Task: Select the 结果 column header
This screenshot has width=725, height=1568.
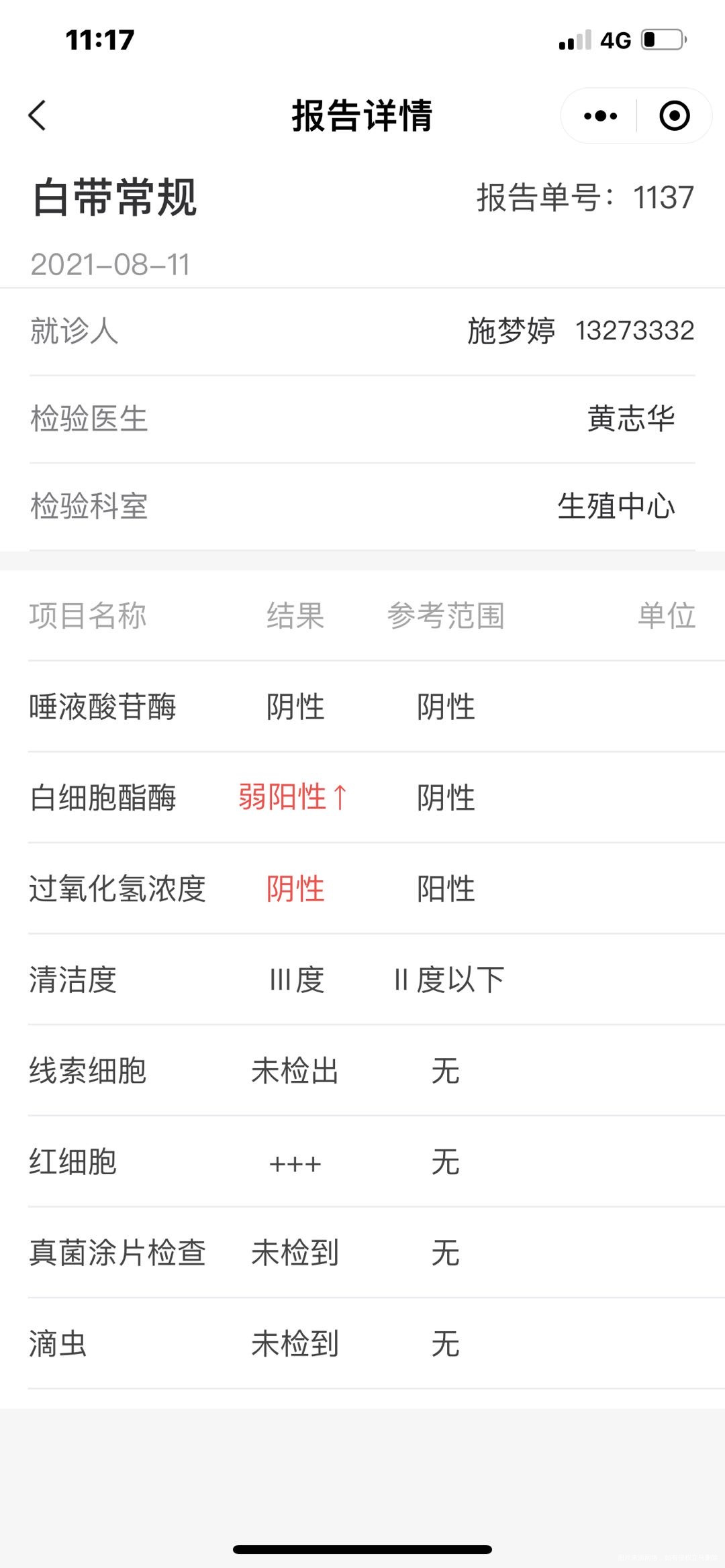Action: (x=294, y=618)
